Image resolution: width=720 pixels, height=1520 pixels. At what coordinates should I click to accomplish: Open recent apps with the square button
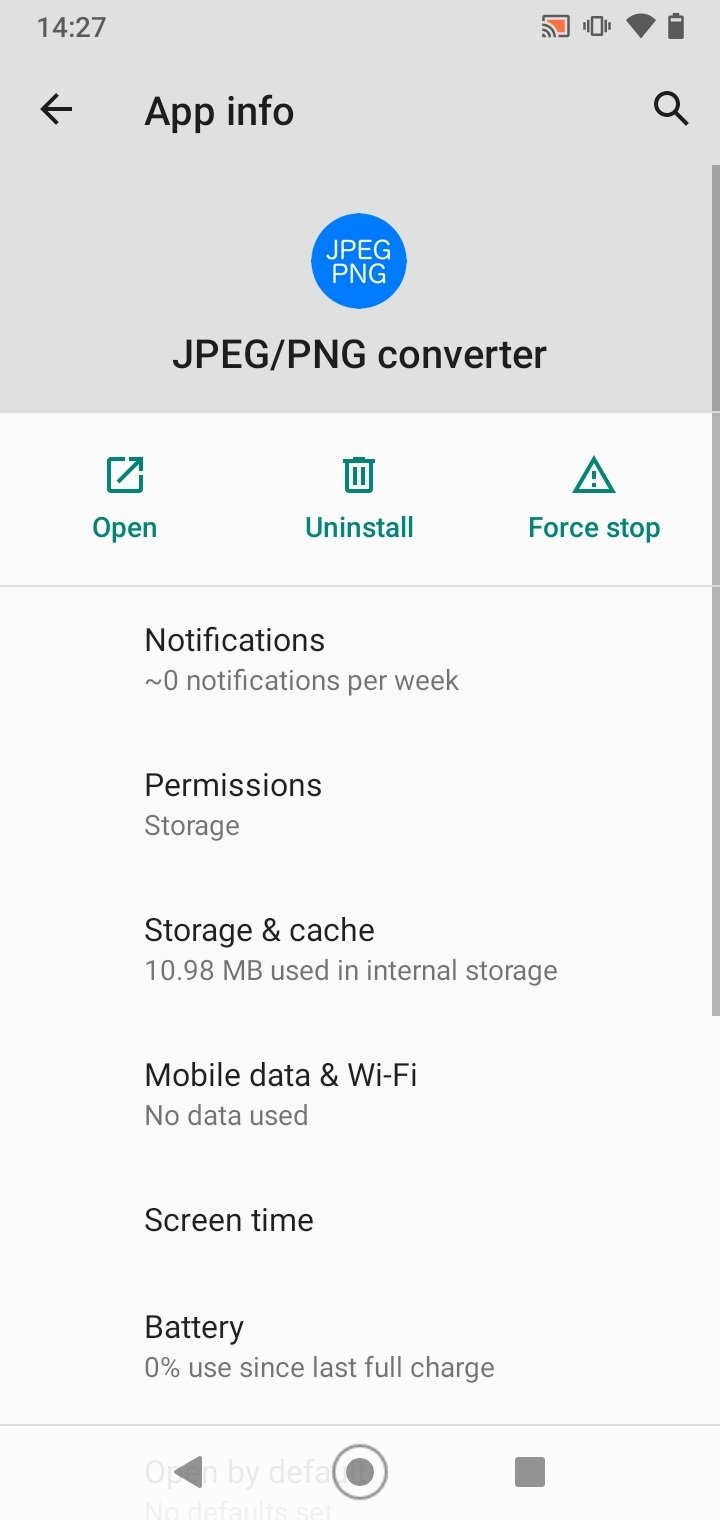(529, 1471)
